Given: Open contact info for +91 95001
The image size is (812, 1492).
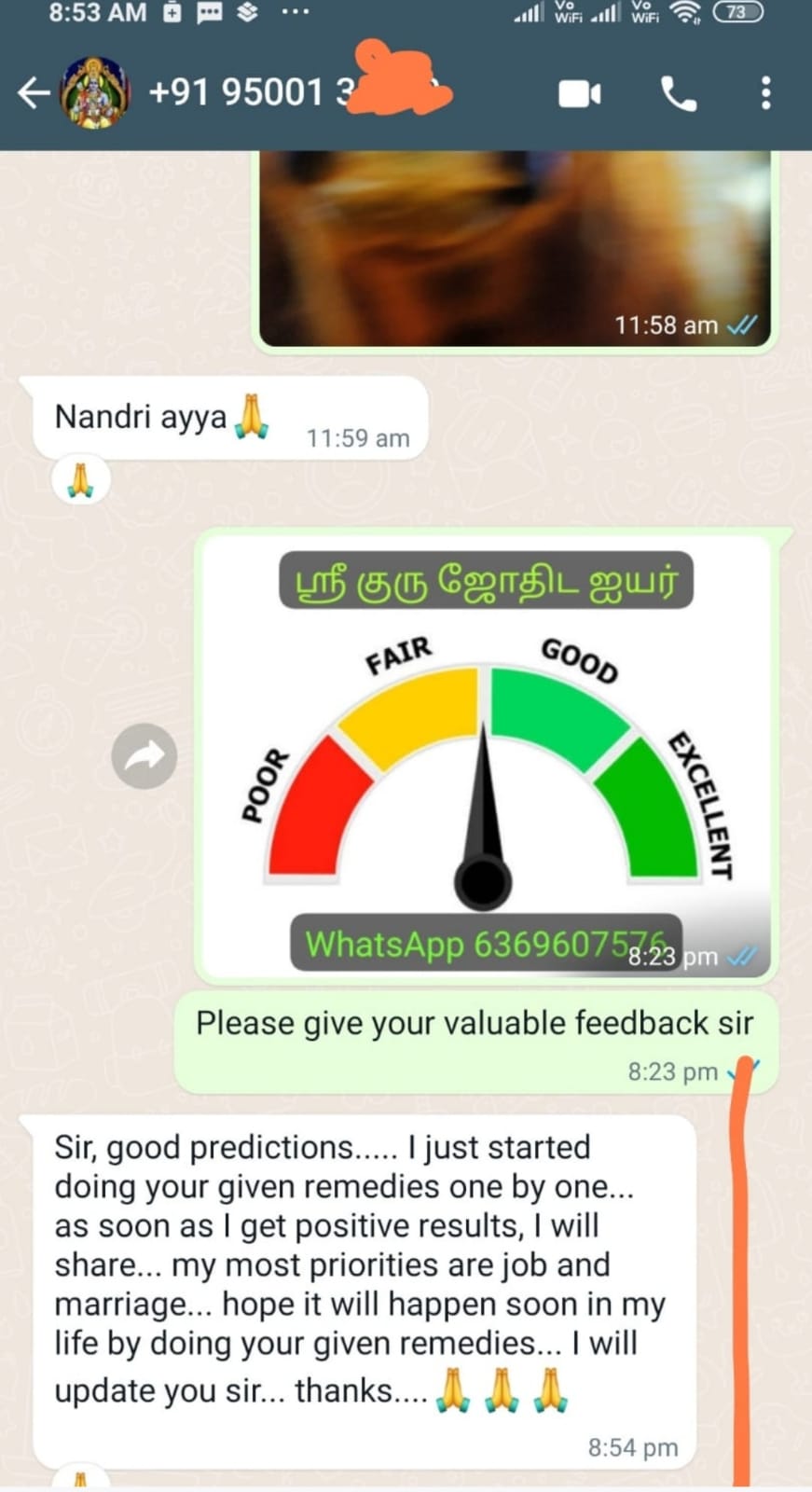Looking at the screenshot, I should 298,92.
